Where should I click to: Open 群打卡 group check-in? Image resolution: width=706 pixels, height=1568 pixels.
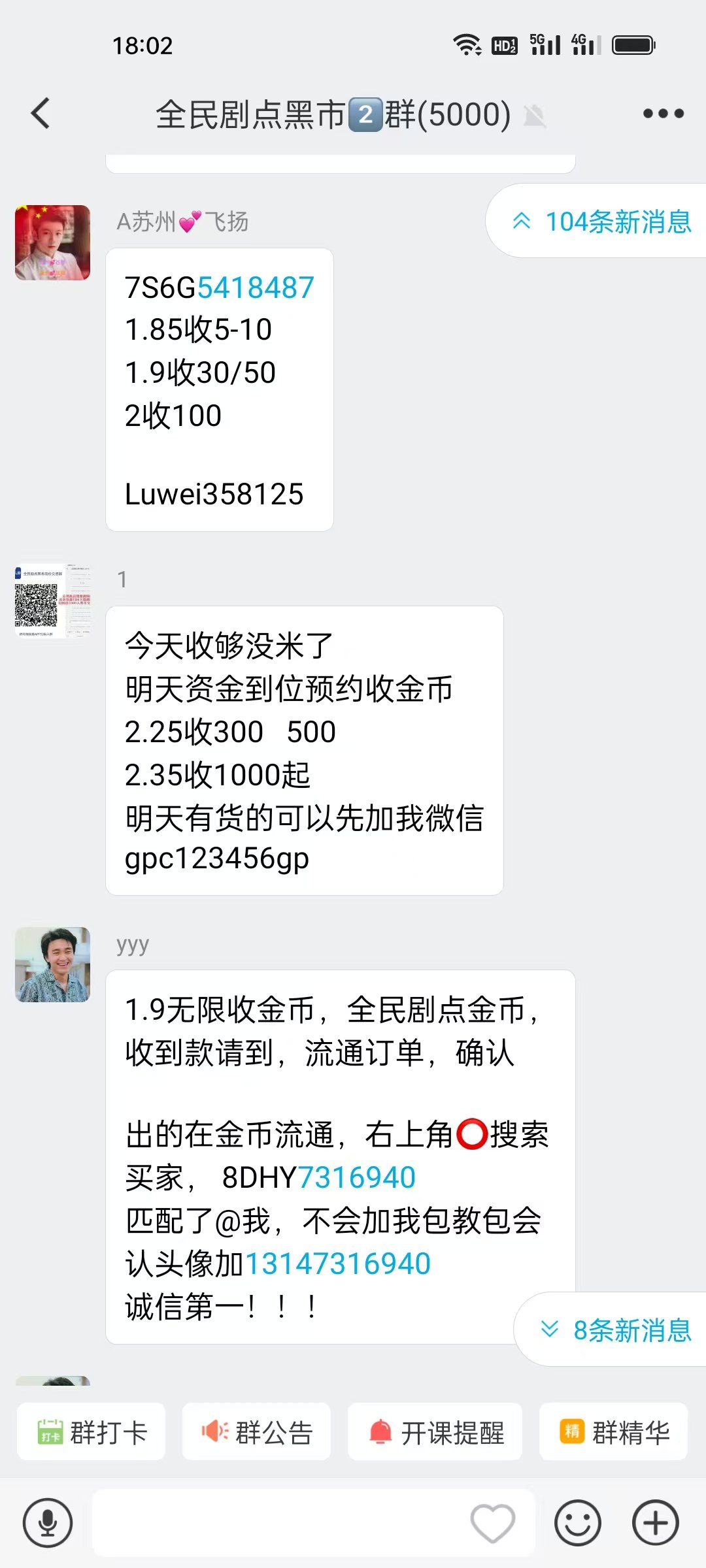92,1431
